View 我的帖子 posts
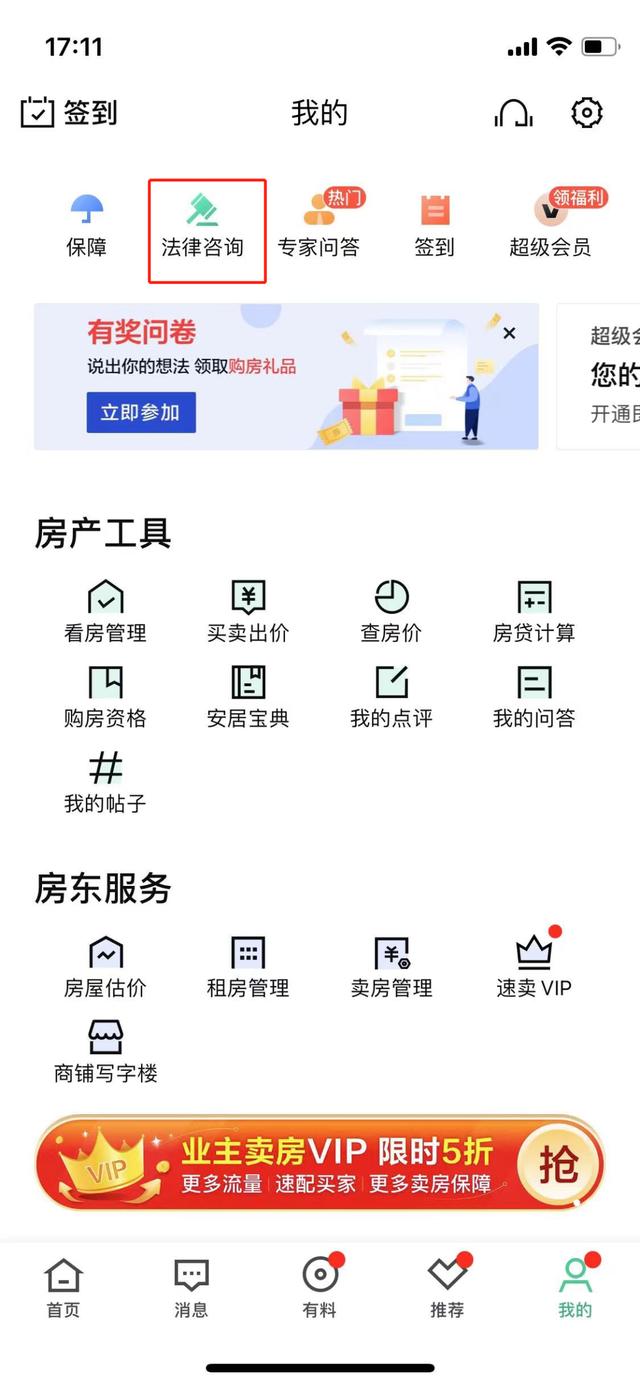640x1386 pixels. pyautogui.click(x=105, y=782)
